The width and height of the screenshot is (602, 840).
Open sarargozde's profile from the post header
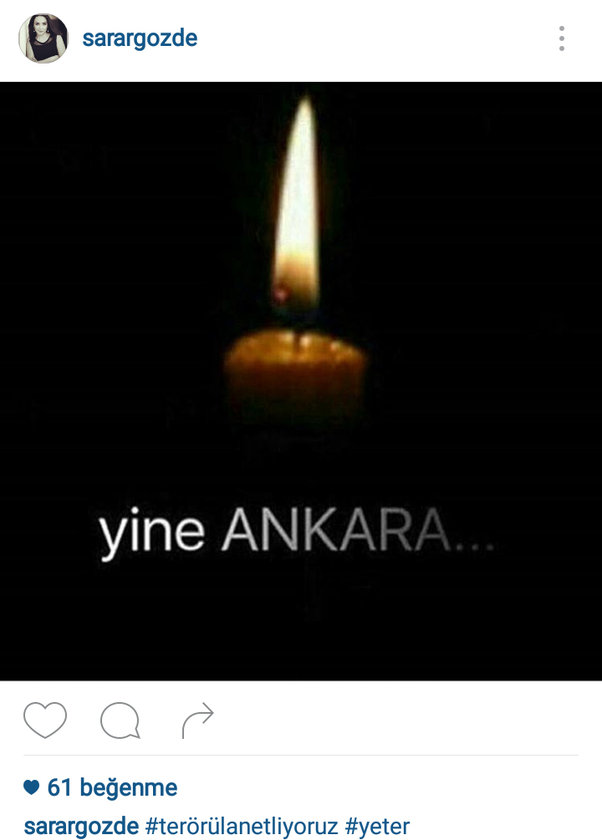140,39
